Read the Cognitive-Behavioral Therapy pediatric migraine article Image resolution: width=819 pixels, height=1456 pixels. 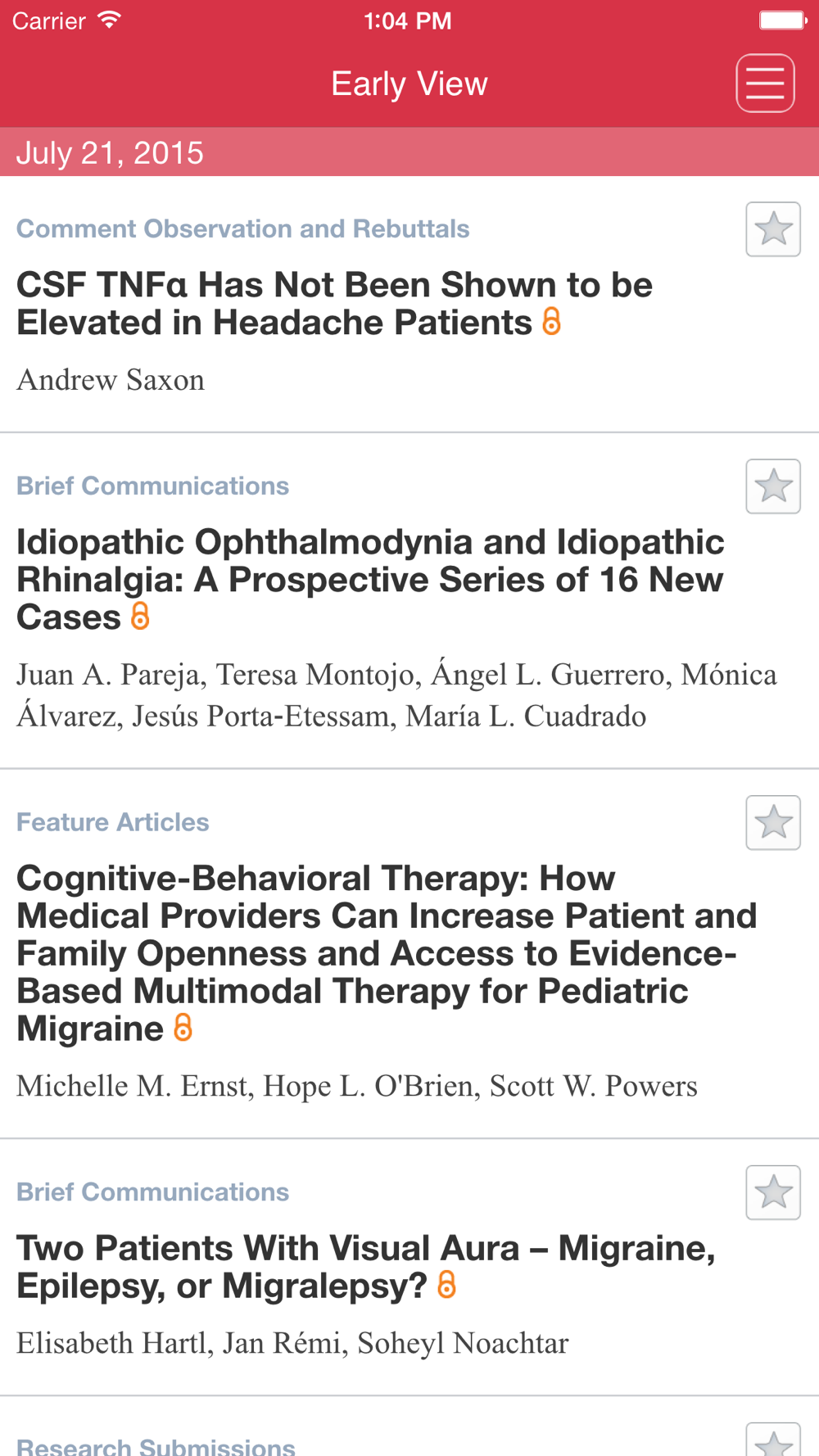tap(385, 953)
